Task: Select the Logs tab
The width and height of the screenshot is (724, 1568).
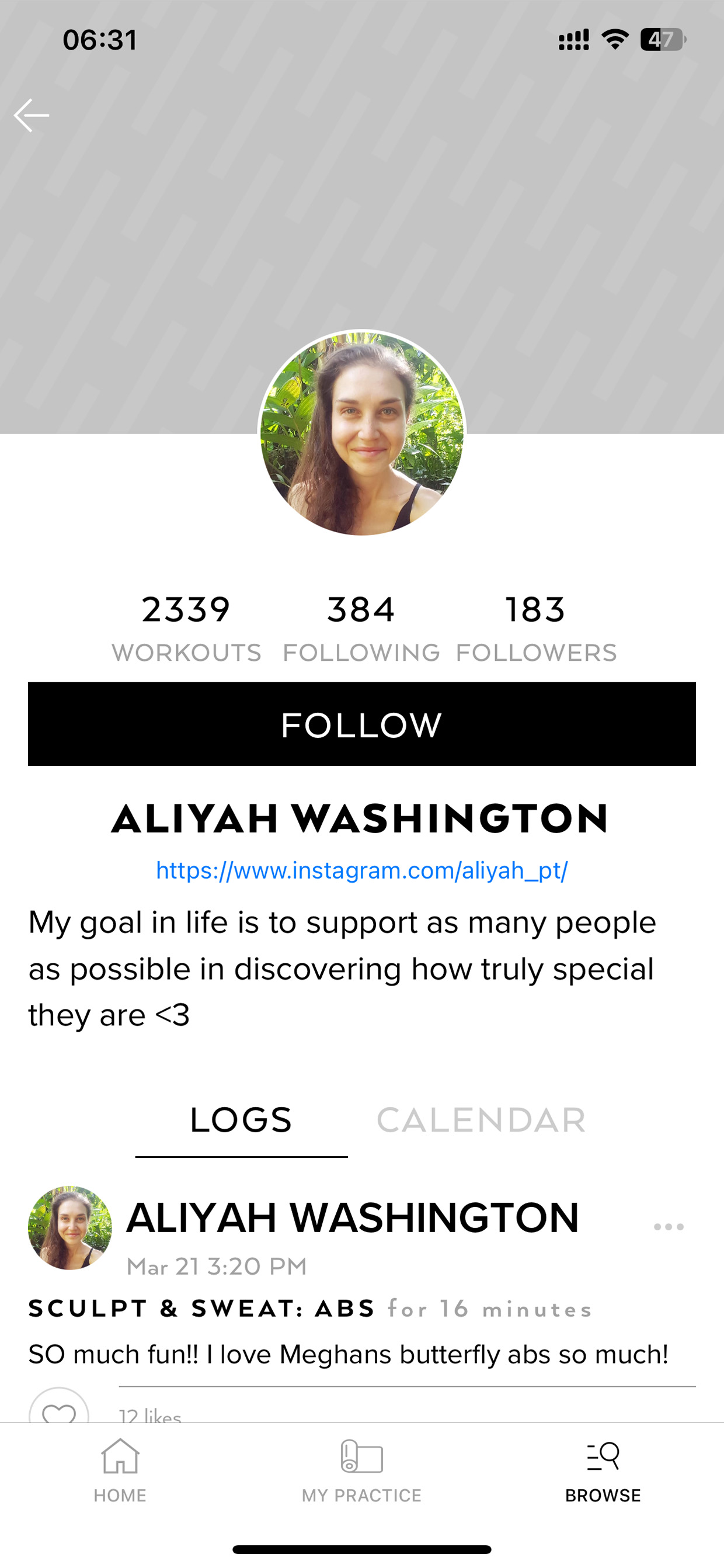Action: pyautogui.click(x=241, y=1120)
